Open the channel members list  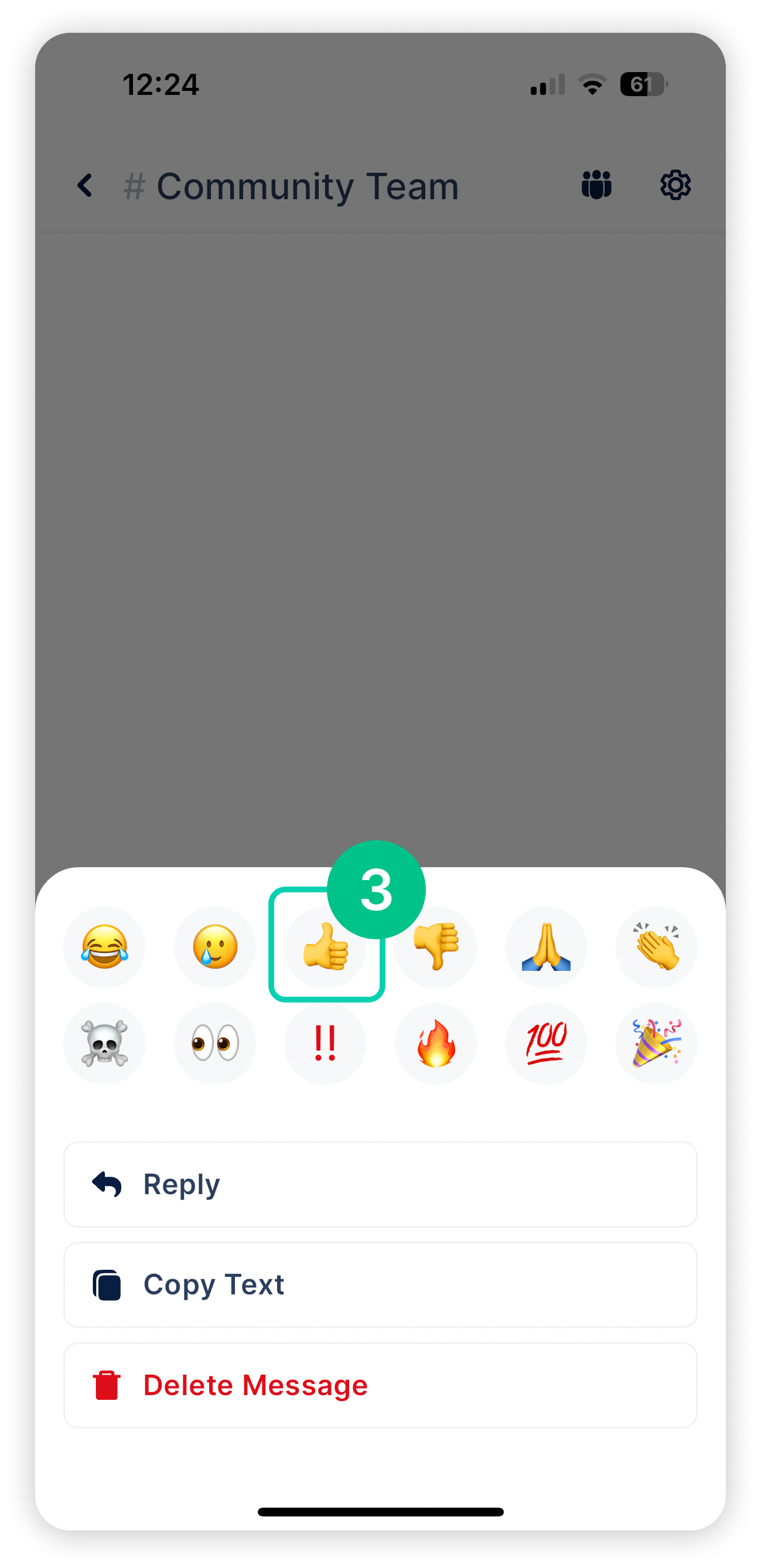point(595,186)
